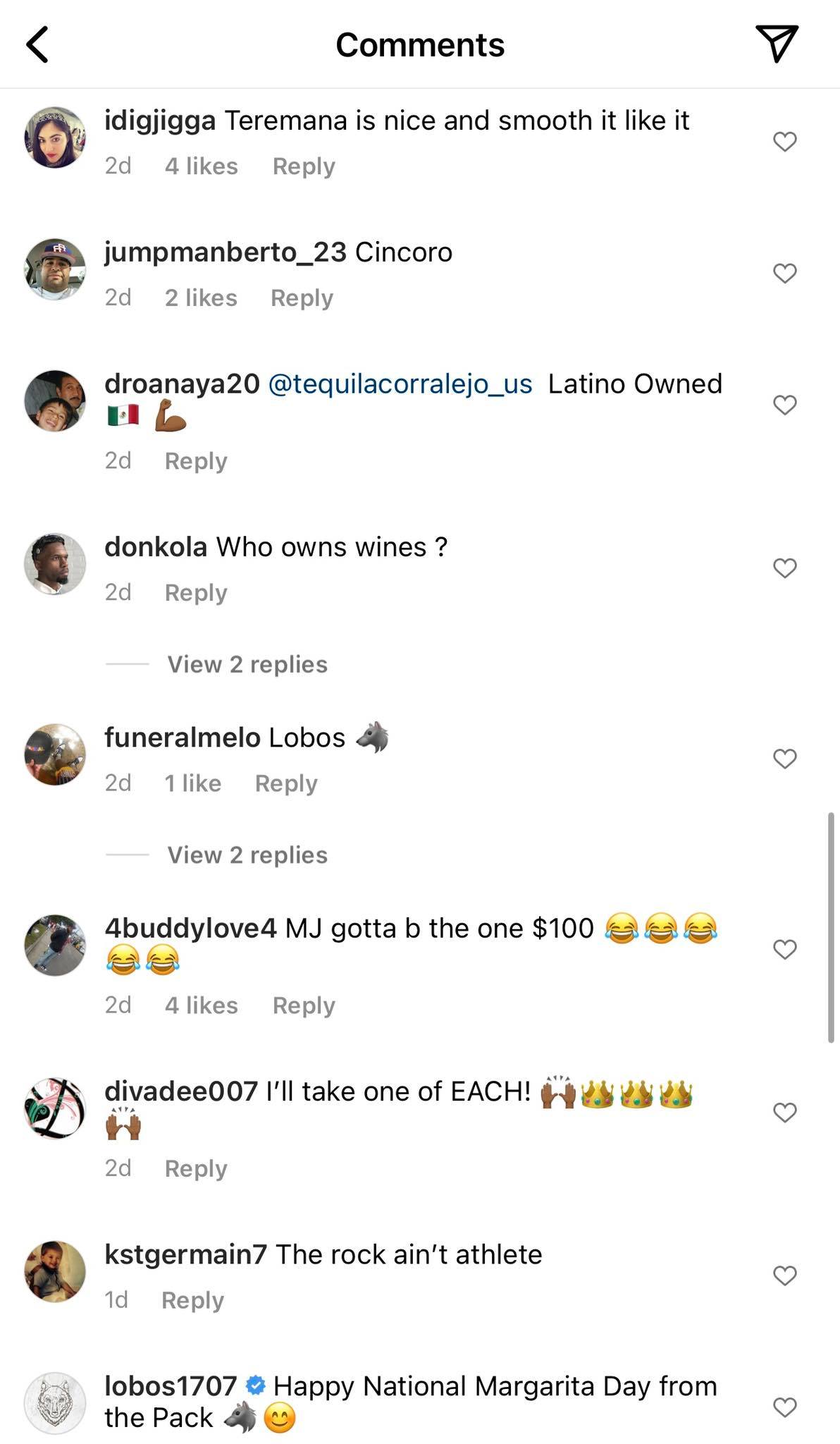Screen dimensions: 840x1444
Task: Reply to jumpmanberto_23's comment
Action: [x=302, y=298]
